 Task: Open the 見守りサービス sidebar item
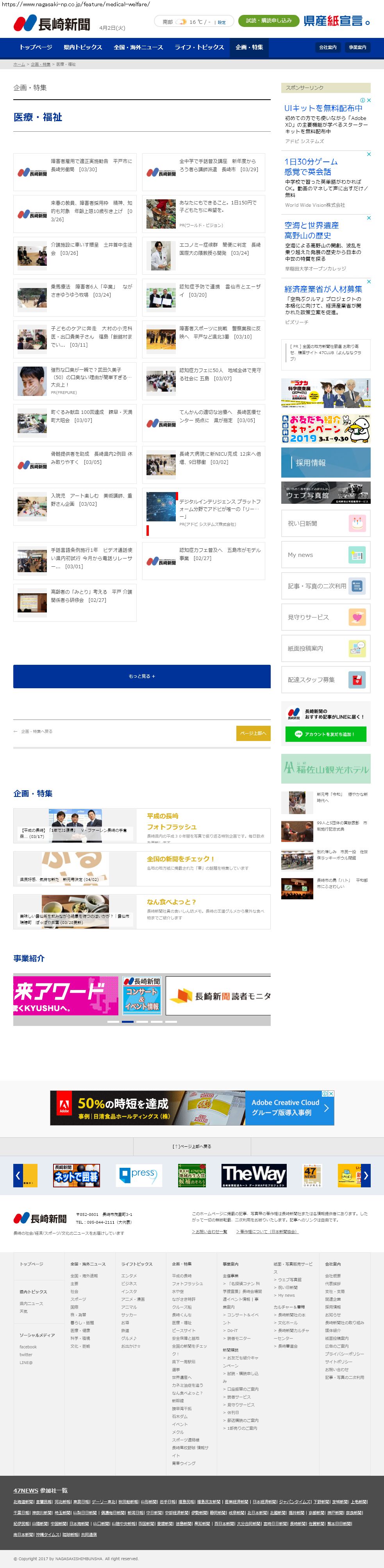coord(325,617)
